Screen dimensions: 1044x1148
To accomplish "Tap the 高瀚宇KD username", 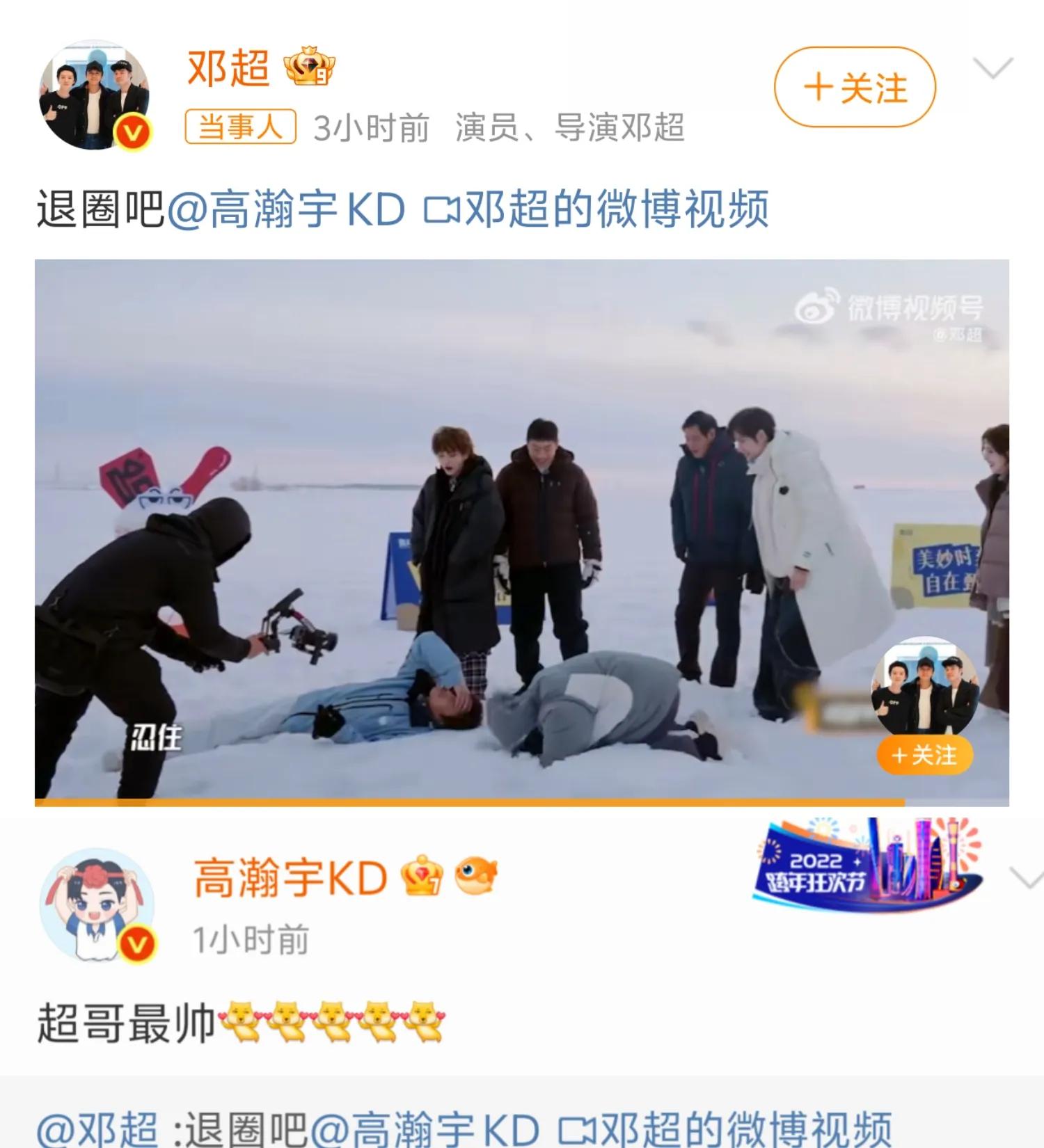I will tap(290, 878).
